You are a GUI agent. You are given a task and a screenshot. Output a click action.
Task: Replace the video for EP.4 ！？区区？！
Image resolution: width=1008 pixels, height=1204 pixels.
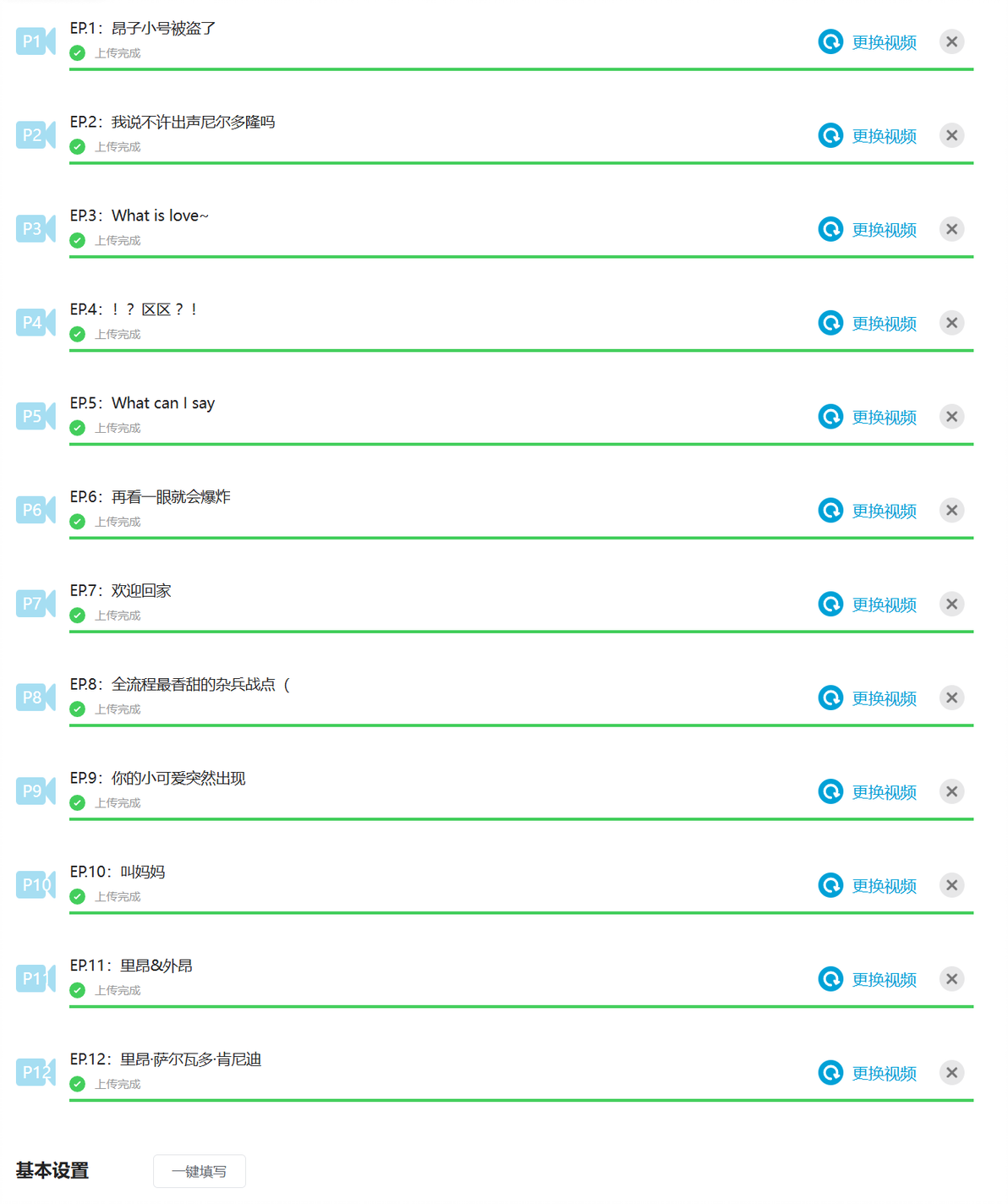point(868,323)
